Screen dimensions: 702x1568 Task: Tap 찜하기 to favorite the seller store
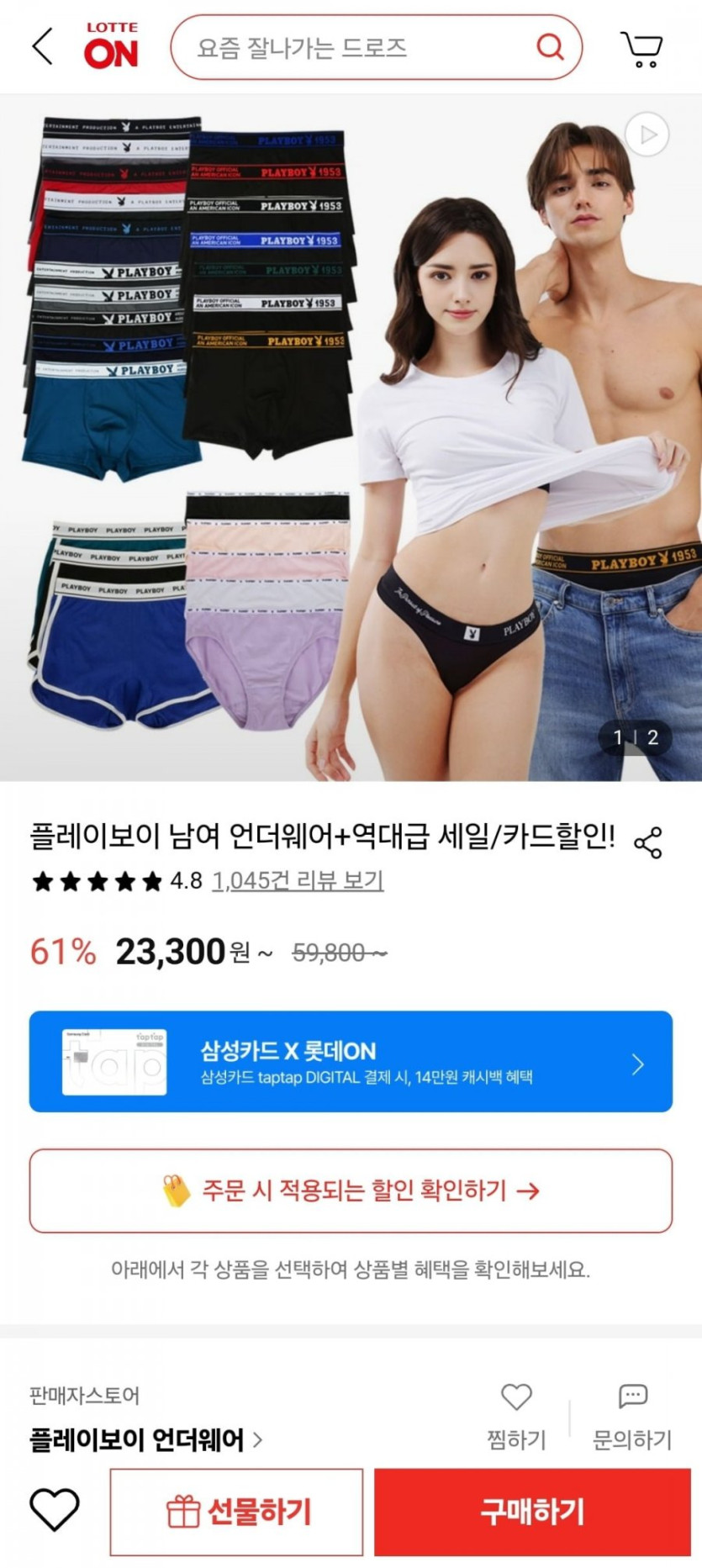pyautogui.click(x=516, y=1417)
